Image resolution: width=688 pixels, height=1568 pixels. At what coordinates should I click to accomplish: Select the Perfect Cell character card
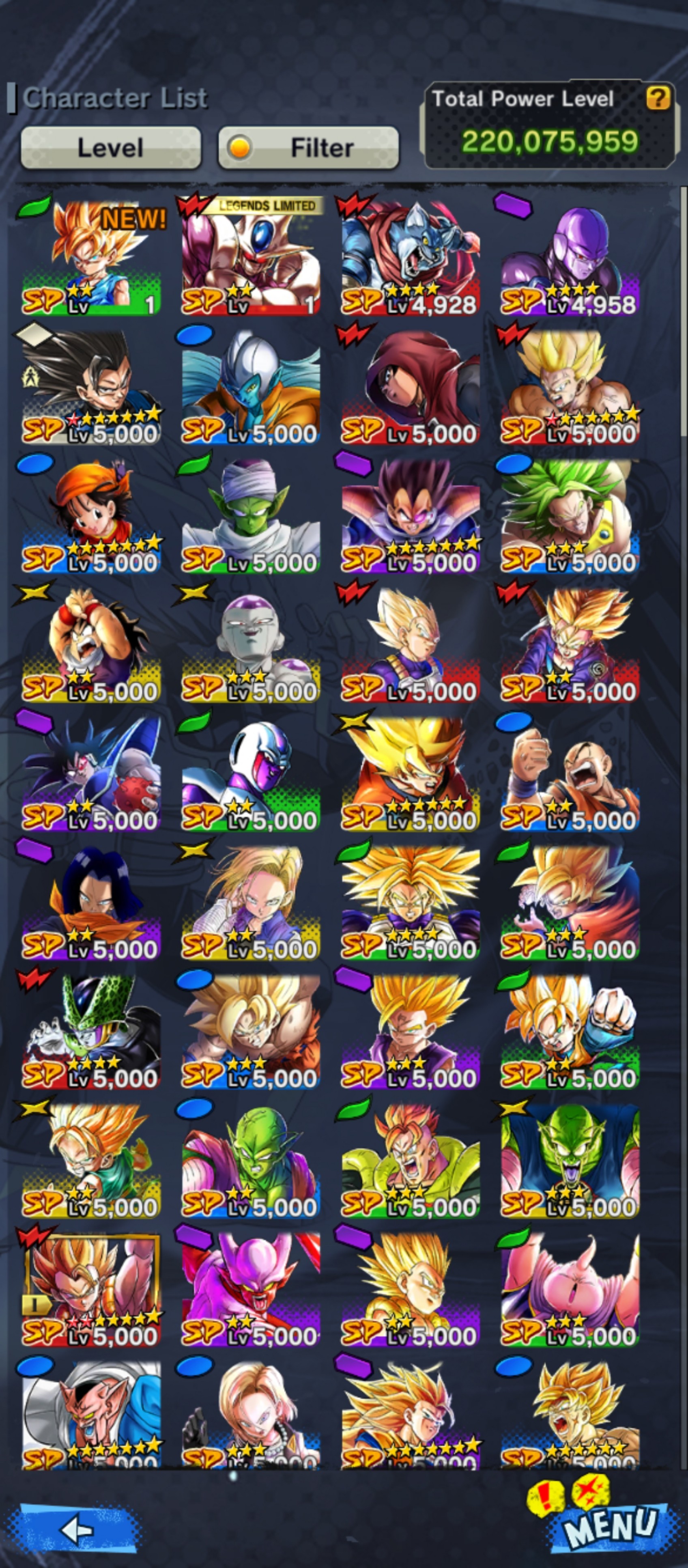[x=91, y=1031]
